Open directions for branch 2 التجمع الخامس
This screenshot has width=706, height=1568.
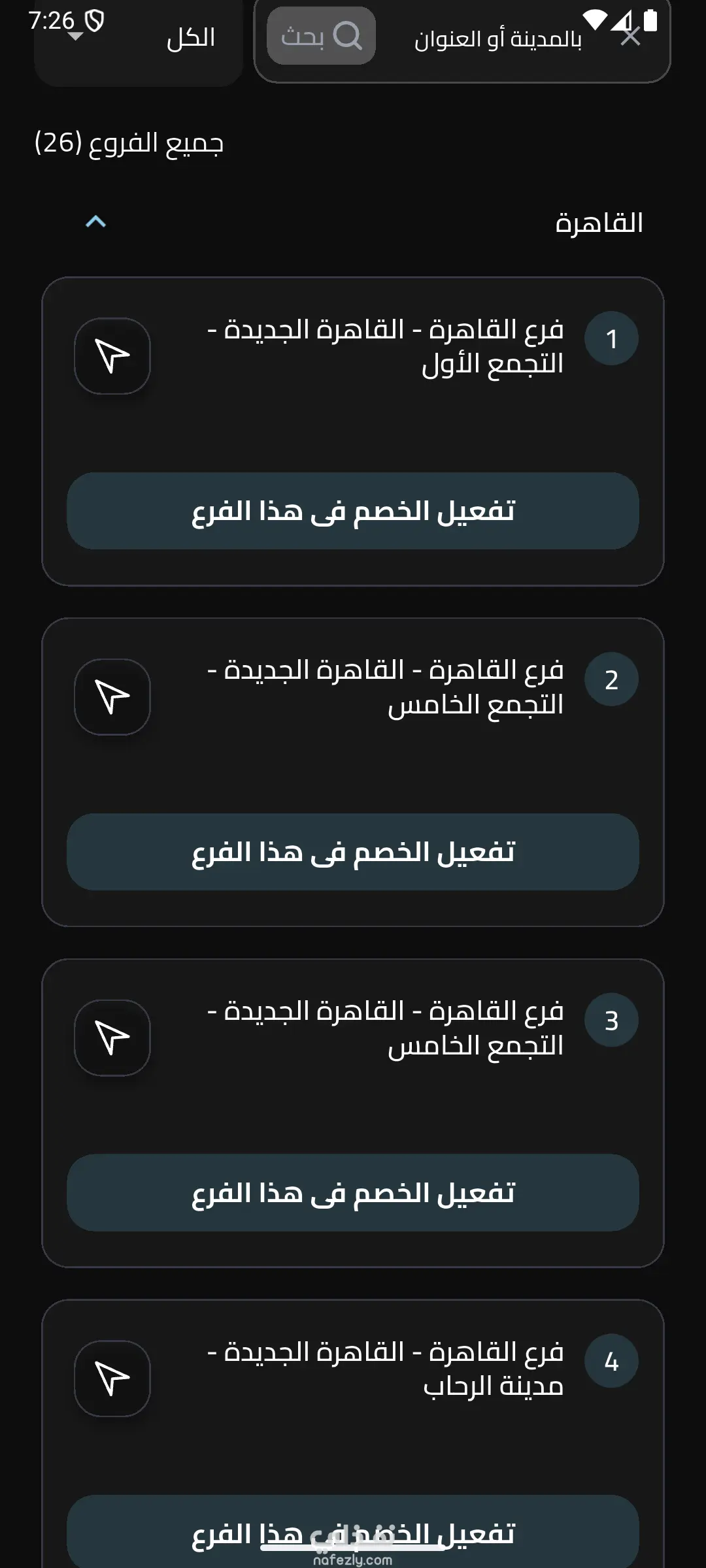click(112, 697)
